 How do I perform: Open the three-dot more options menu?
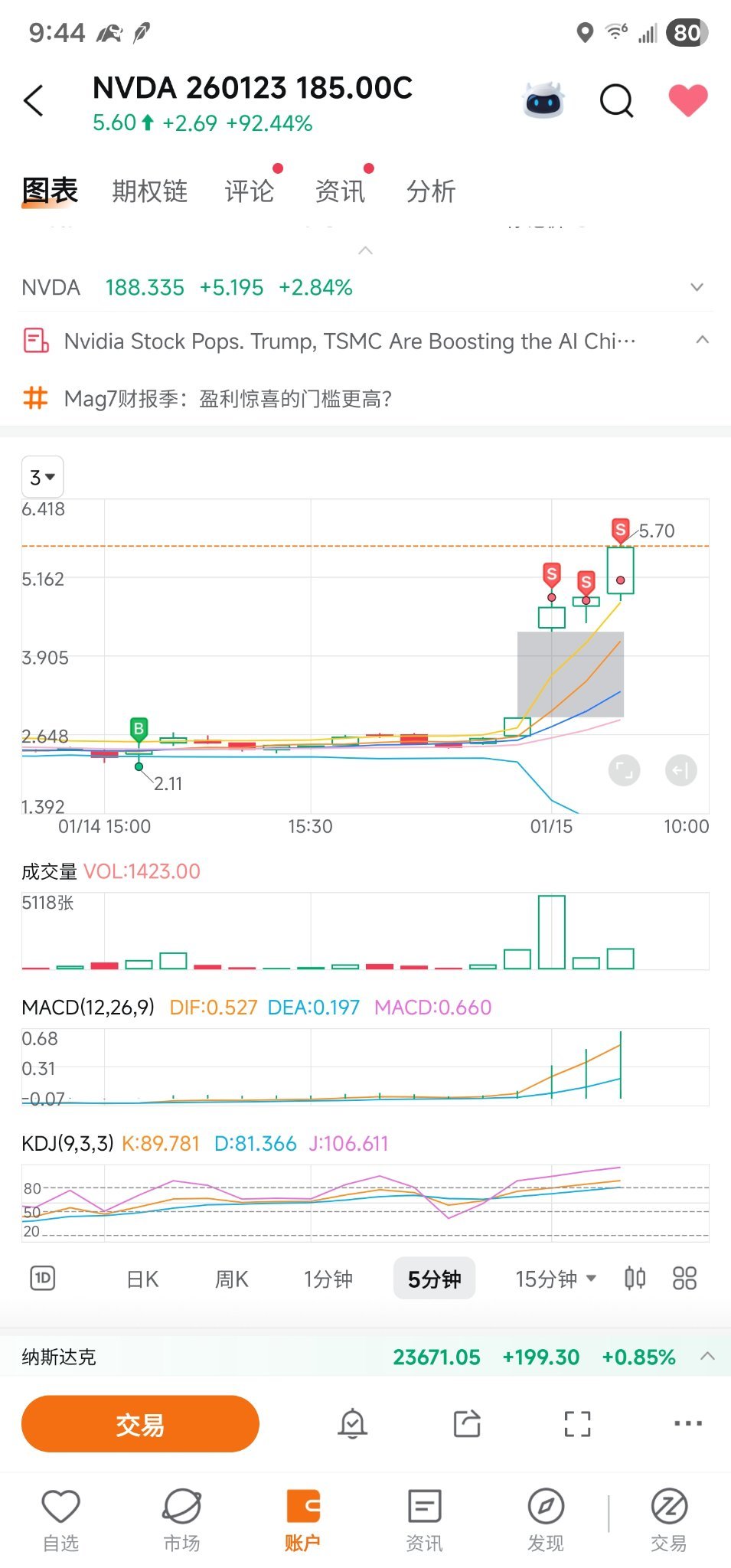coord(688,1424)
